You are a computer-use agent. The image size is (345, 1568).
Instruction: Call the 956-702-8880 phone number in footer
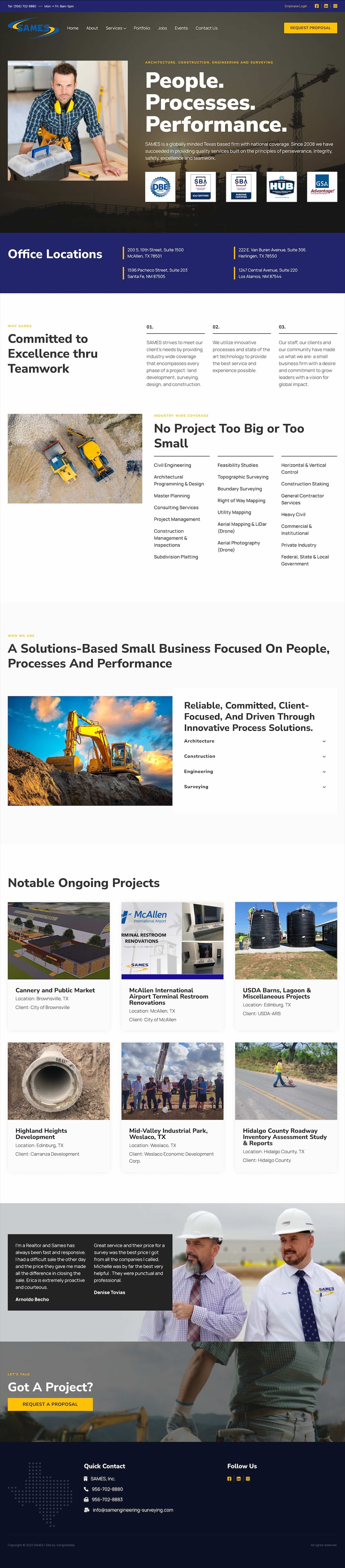(107, 1489)
